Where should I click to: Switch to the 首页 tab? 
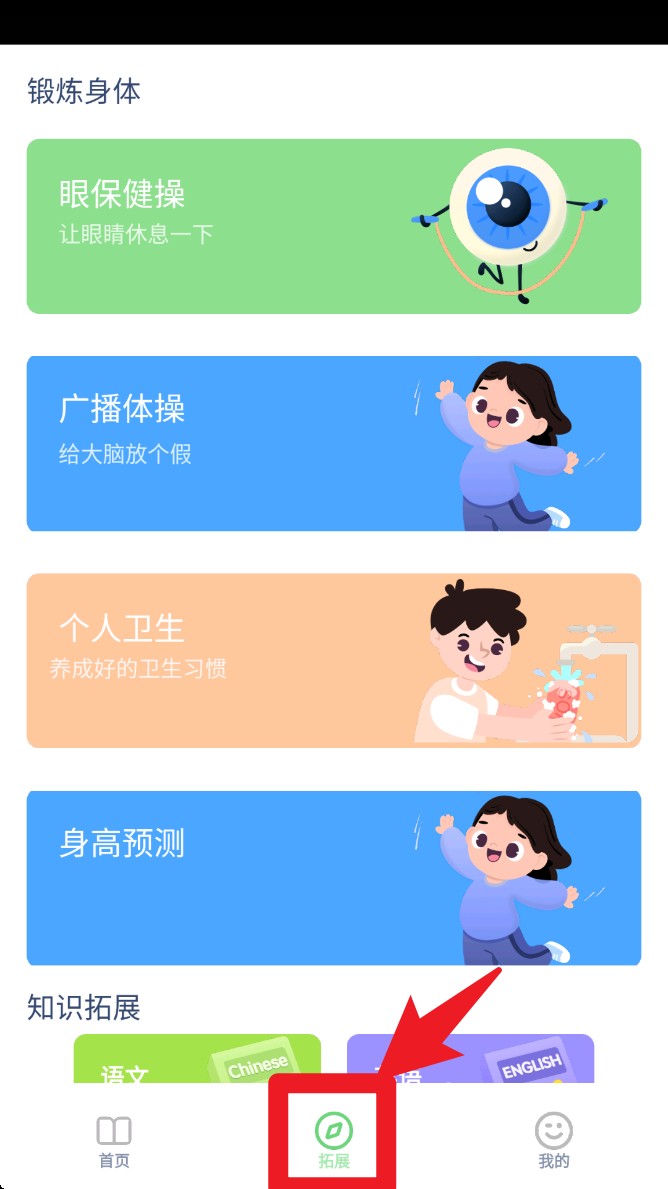tap(114, 1141)
